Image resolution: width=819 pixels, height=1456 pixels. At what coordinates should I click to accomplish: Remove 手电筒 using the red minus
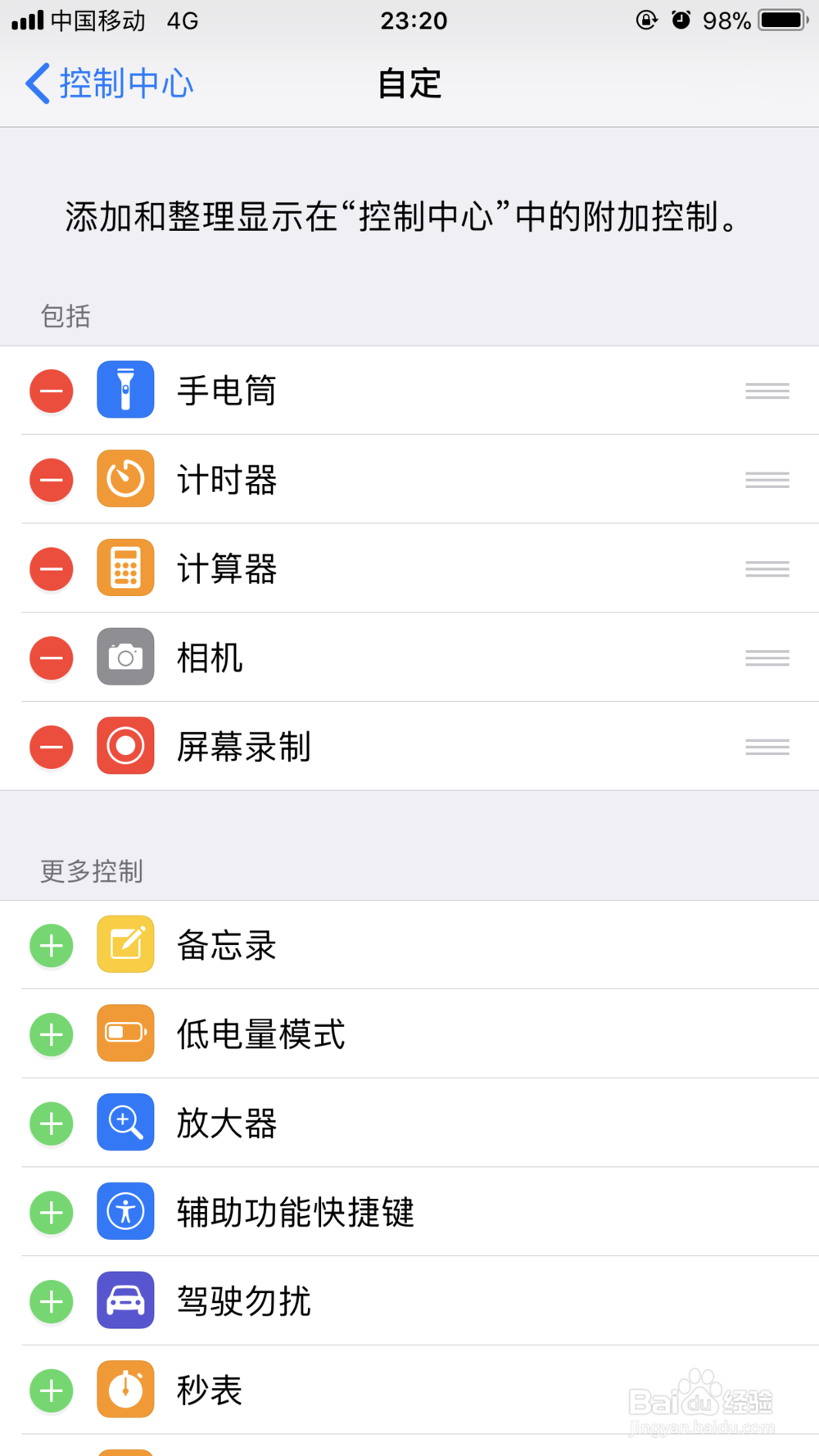pyautogui.click(x=51, y=391)
